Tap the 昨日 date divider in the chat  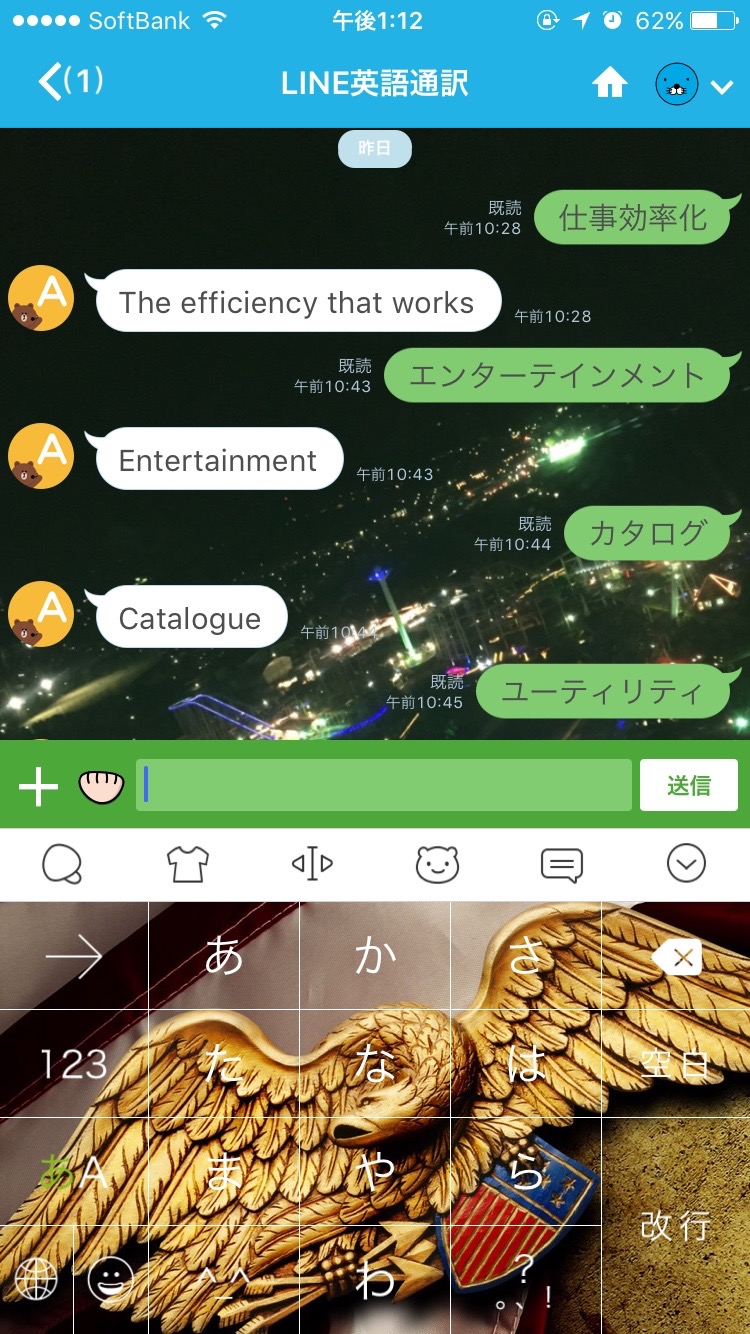pos(374,148)
